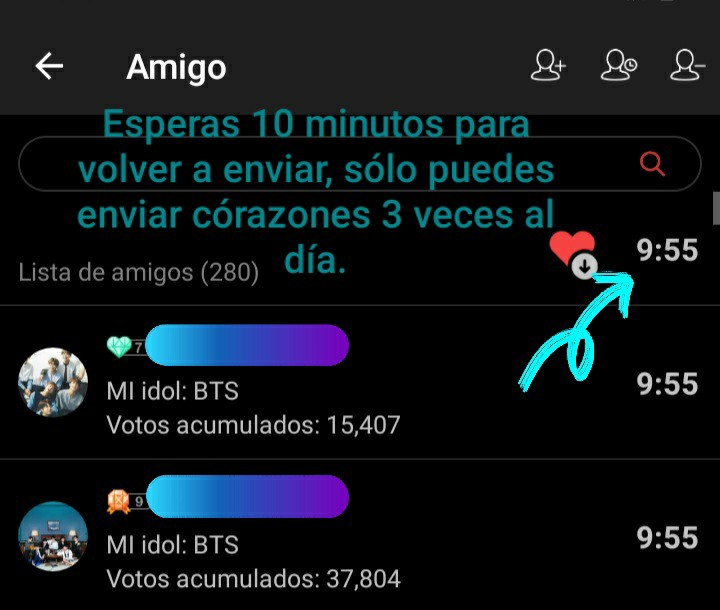Viewport: 720px width, 610px height.
Task: Open the pending friend requests icon
Action: 619,67
